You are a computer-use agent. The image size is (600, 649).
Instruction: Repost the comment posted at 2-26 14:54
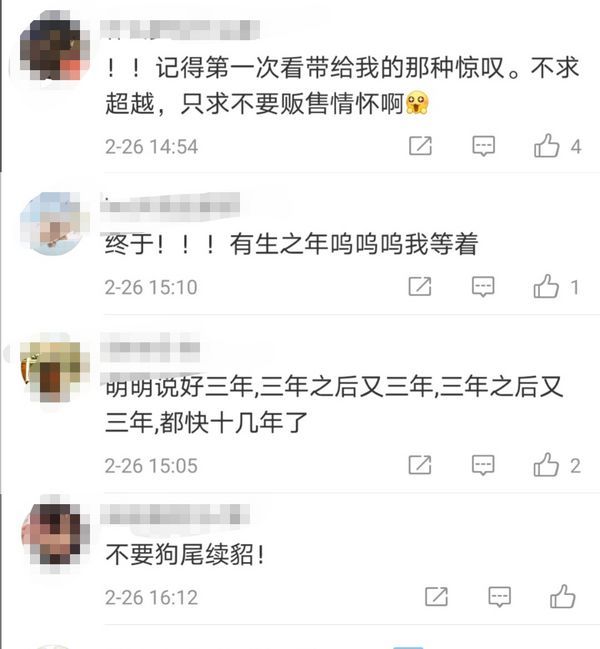pyautogui.click(x=420, y=147)
